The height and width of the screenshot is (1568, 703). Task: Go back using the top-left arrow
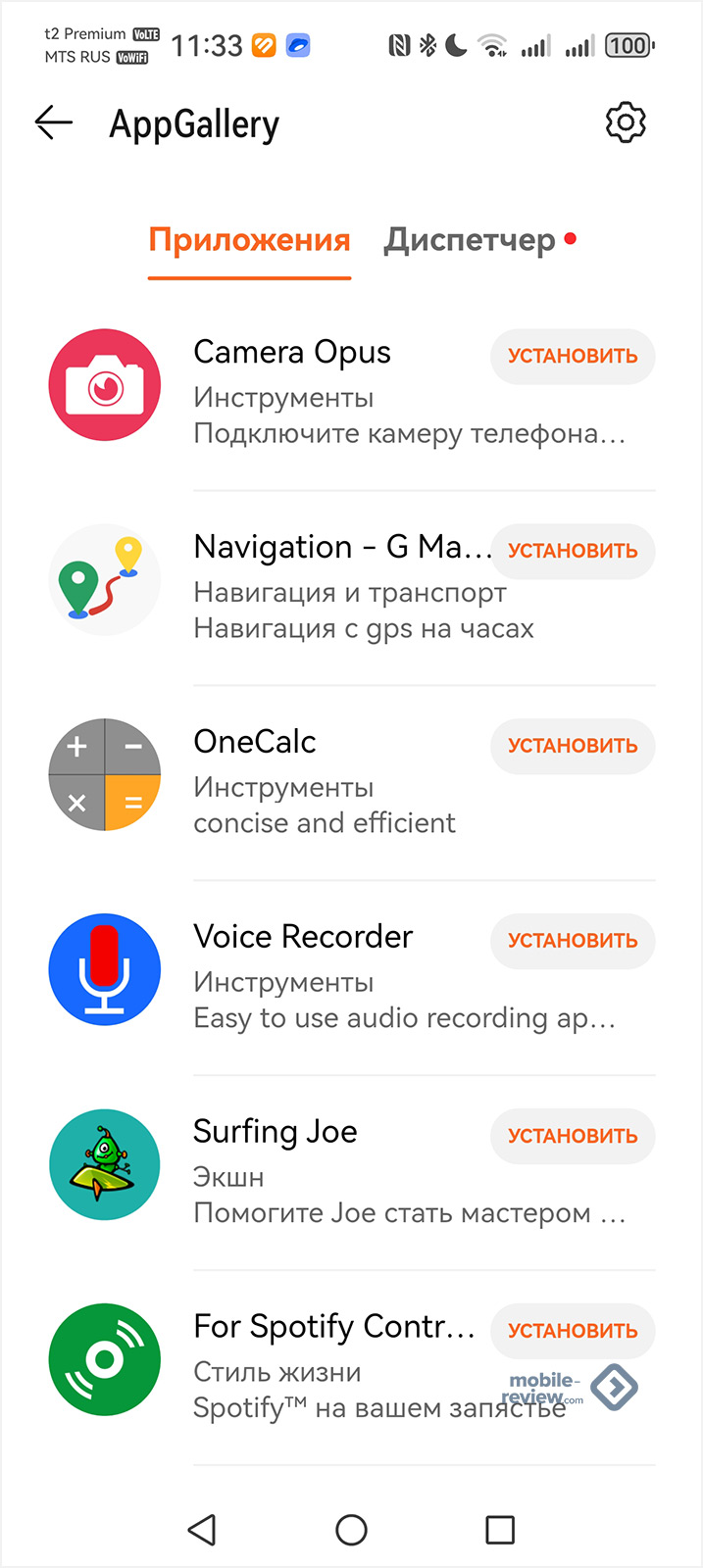pyautogui.click(x=54, y=122)
